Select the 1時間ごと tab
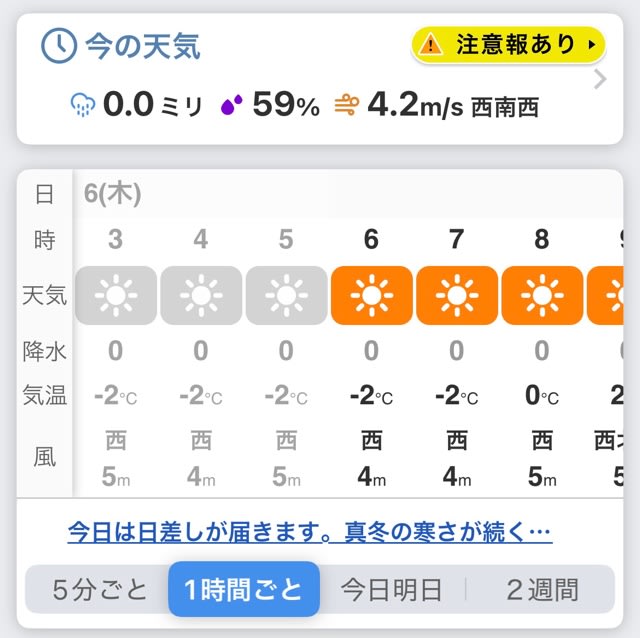This screenshot has width=640, height=638. coord(244,589)
